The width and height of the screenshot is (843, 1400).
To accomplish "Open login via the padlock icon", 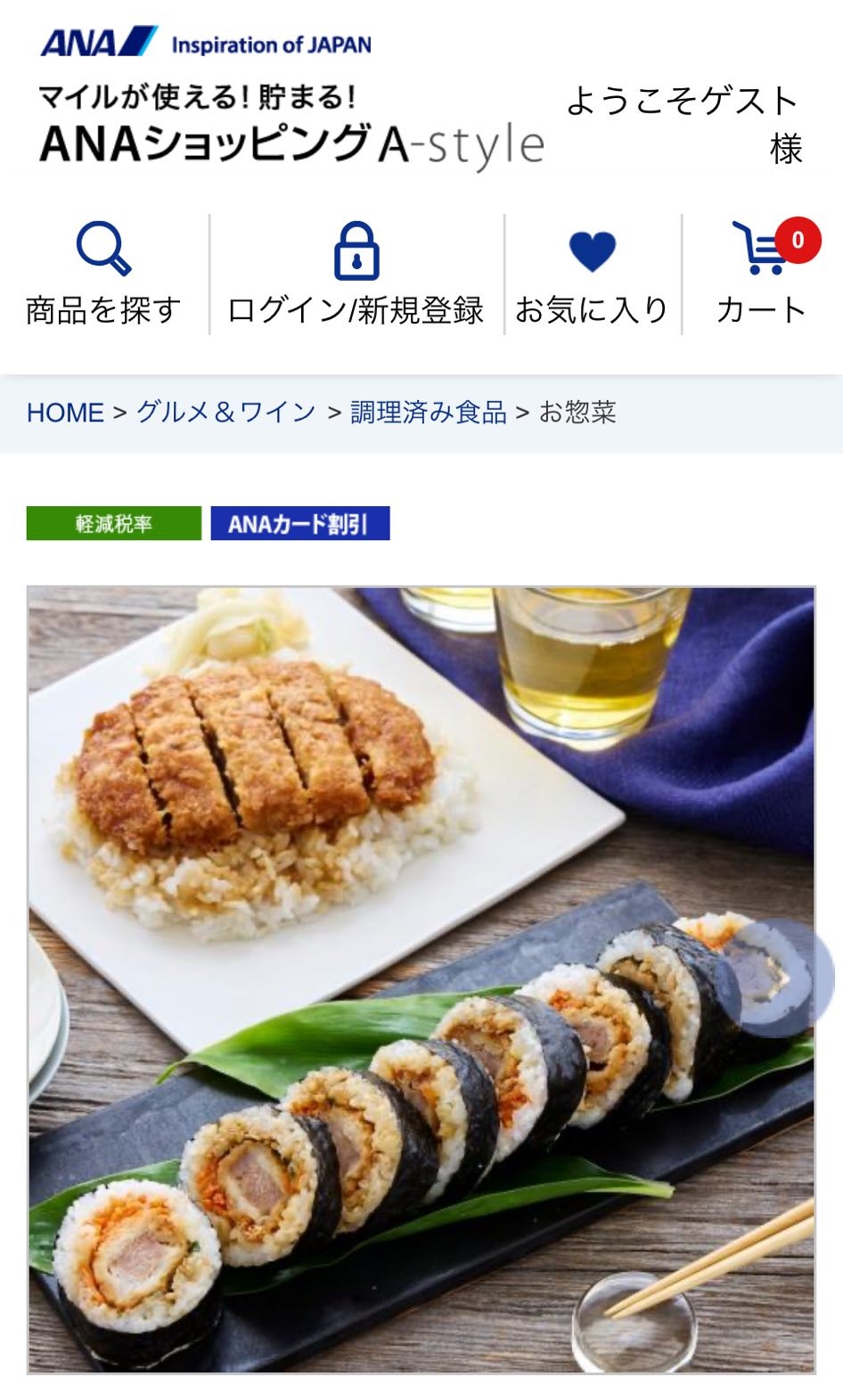I will pyautogui.click(x=356, y=252).
